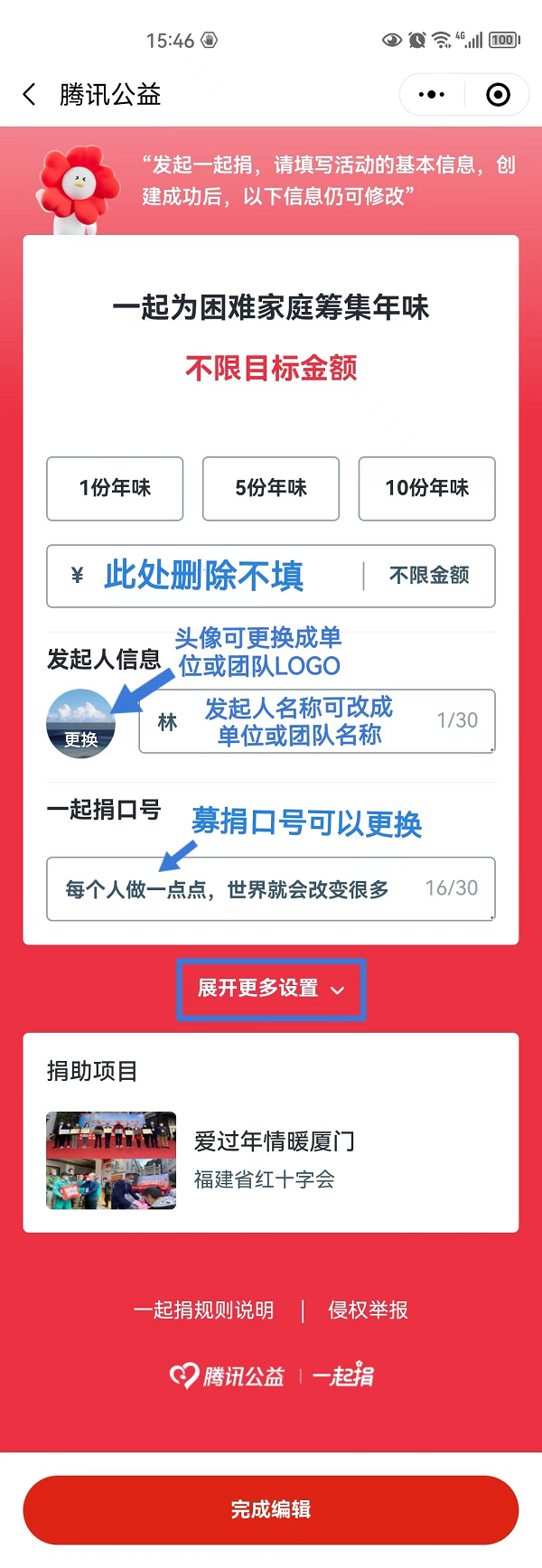Go back from the 腾讯公益 page

(30, 94)
